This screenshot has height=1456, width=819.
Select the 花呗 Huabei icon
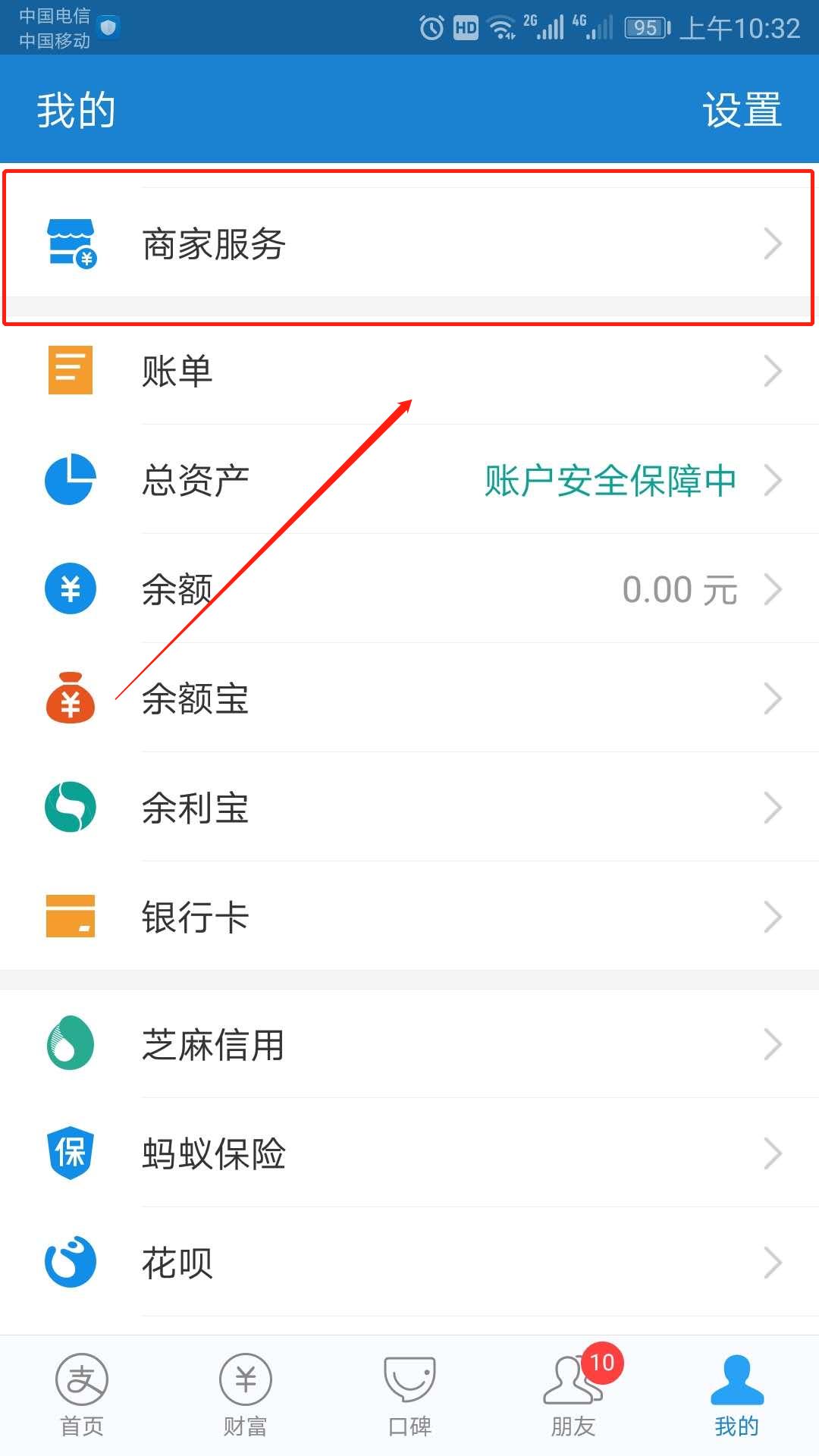coord(70,1260)
